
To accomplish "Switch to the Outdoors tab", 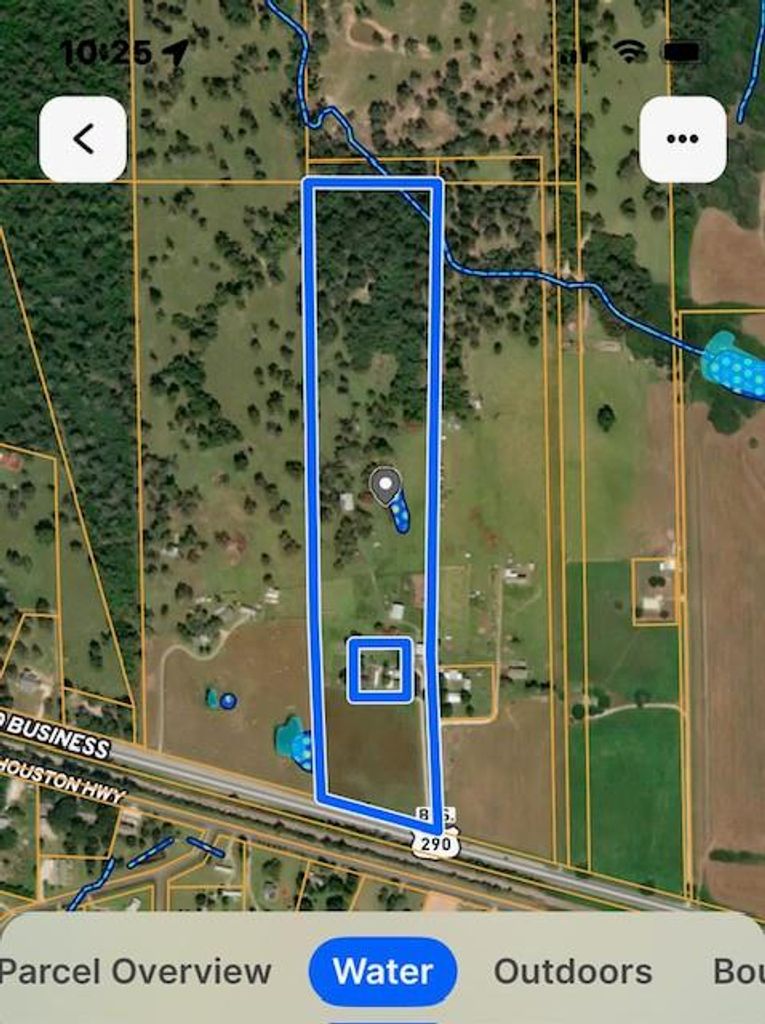I will click(573, 971).
